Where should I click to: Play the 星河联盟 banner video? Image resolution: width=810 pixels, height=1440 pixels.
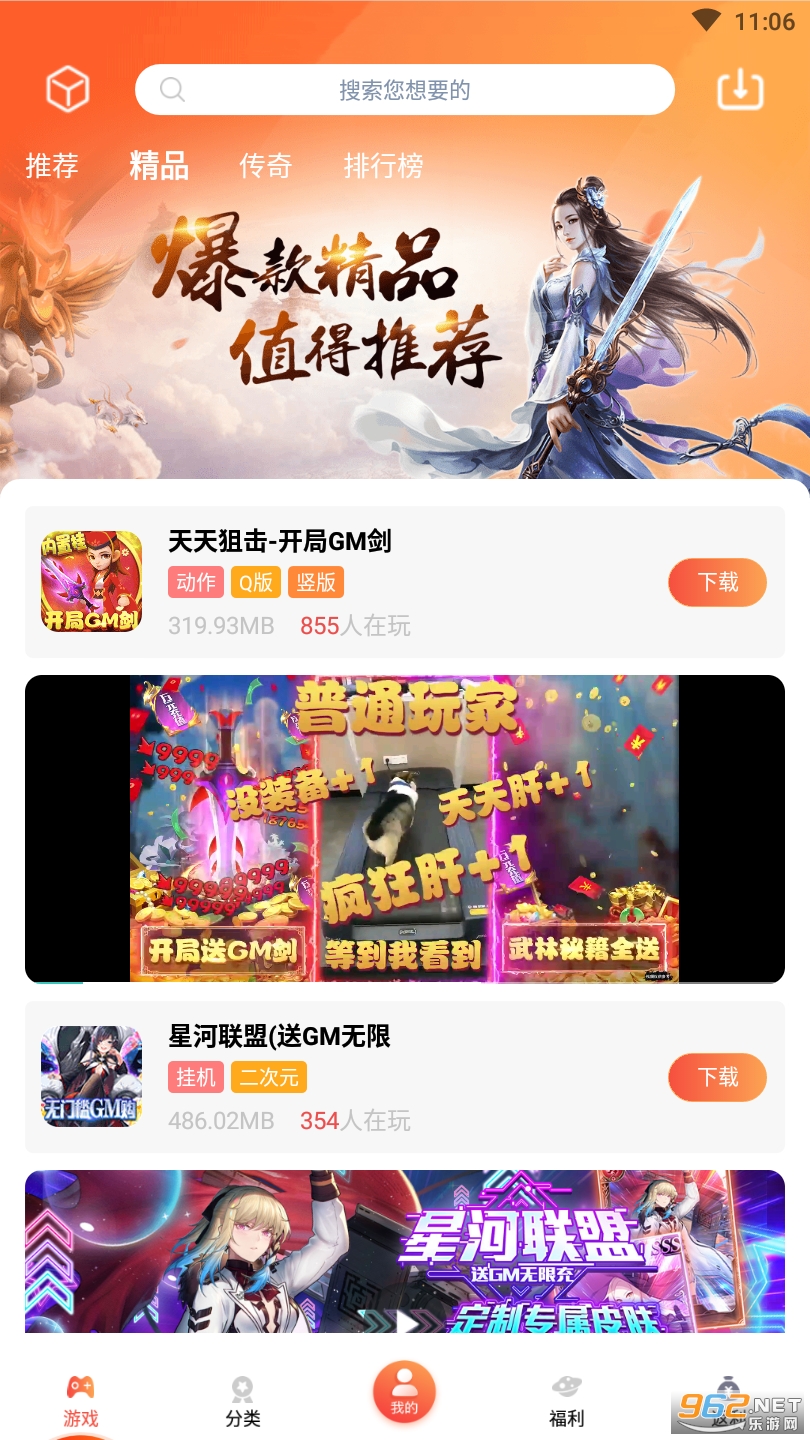(x=405, y=1252)
